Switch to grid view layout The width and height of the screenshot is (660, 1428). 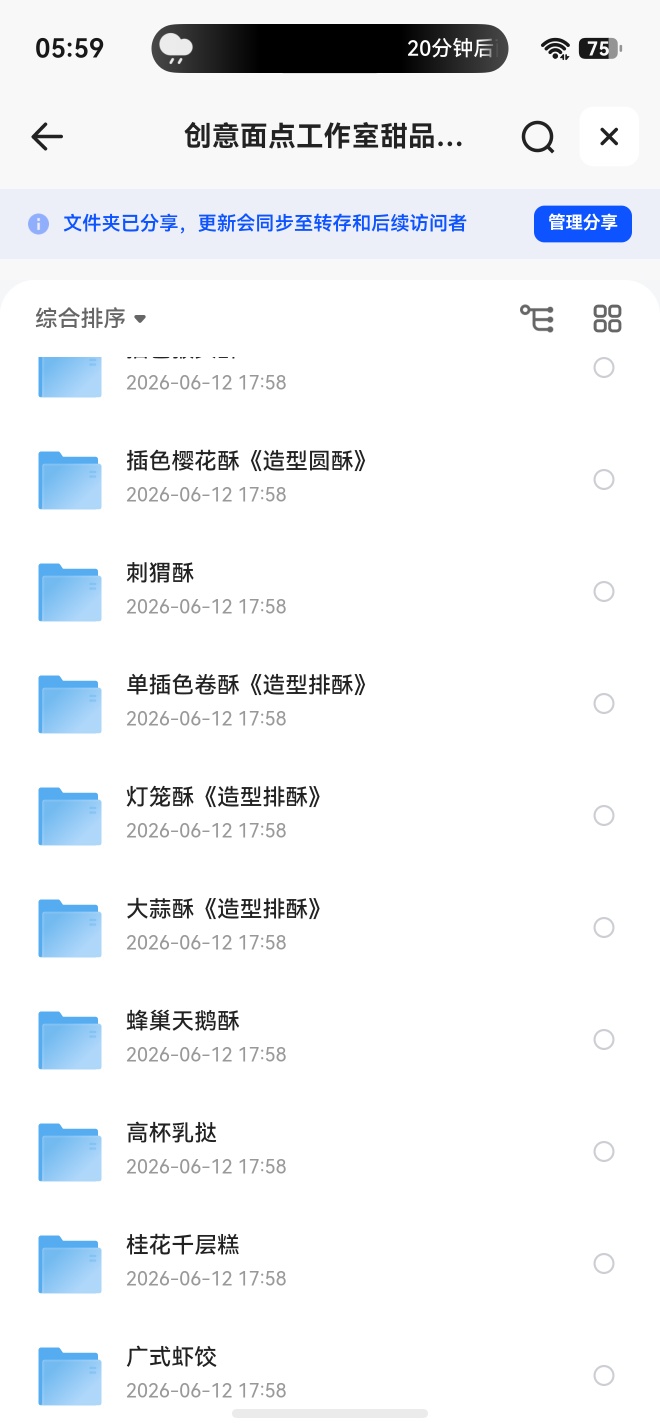607,318
